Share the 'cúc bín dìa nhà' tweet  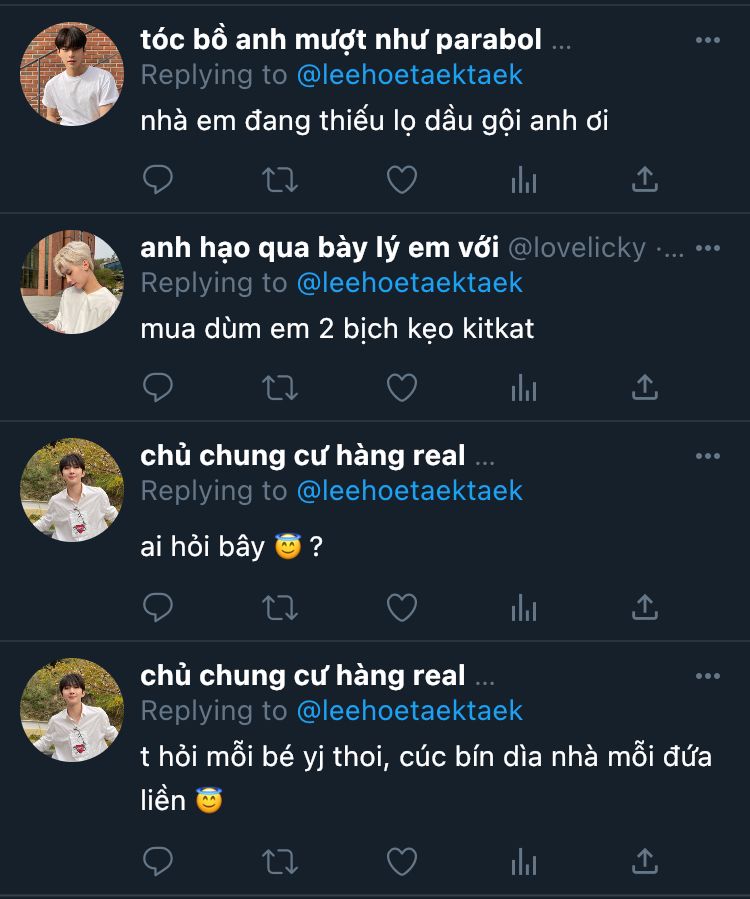click(644, 861)
